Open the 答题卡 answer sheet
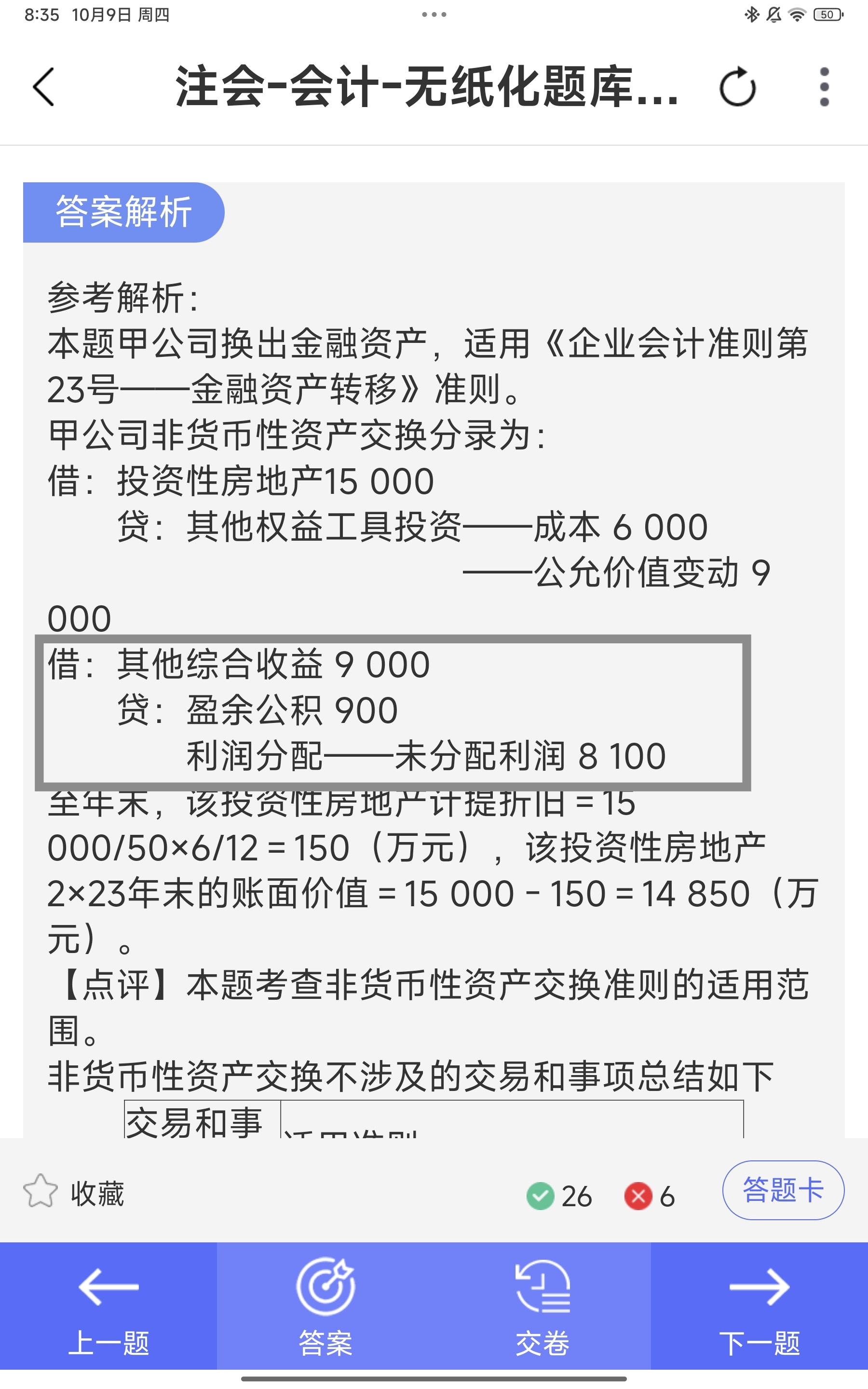This screenshot has height=1389, width=868. [783, 1190]
